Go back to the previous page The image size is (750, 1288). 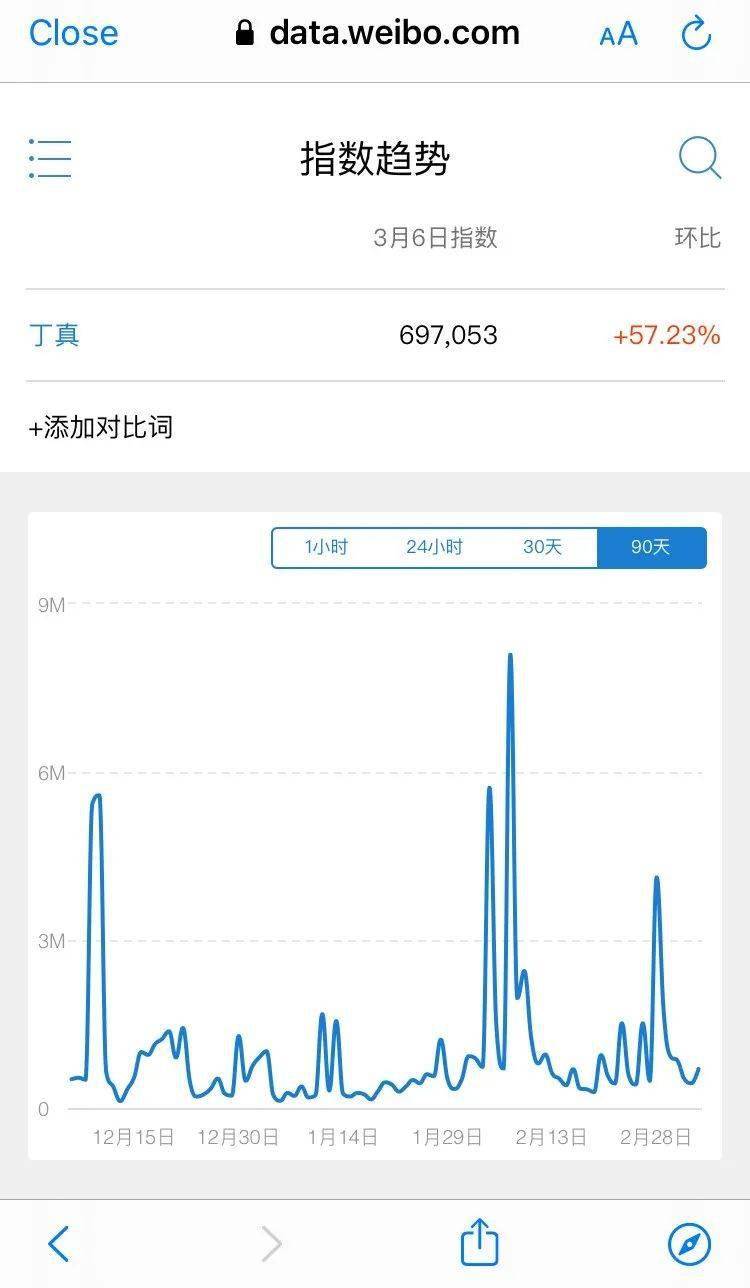click(59, 1244)
